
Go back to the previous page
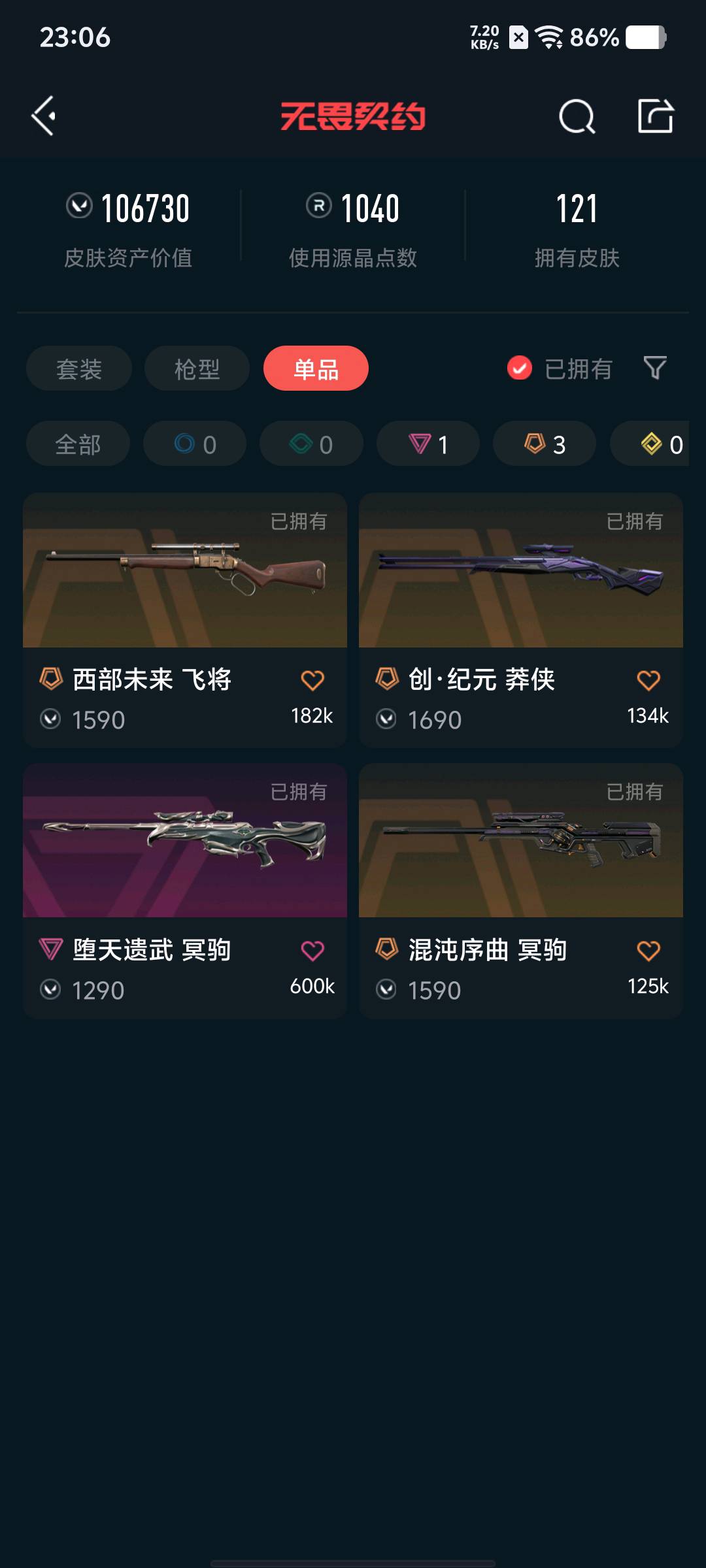44,116
